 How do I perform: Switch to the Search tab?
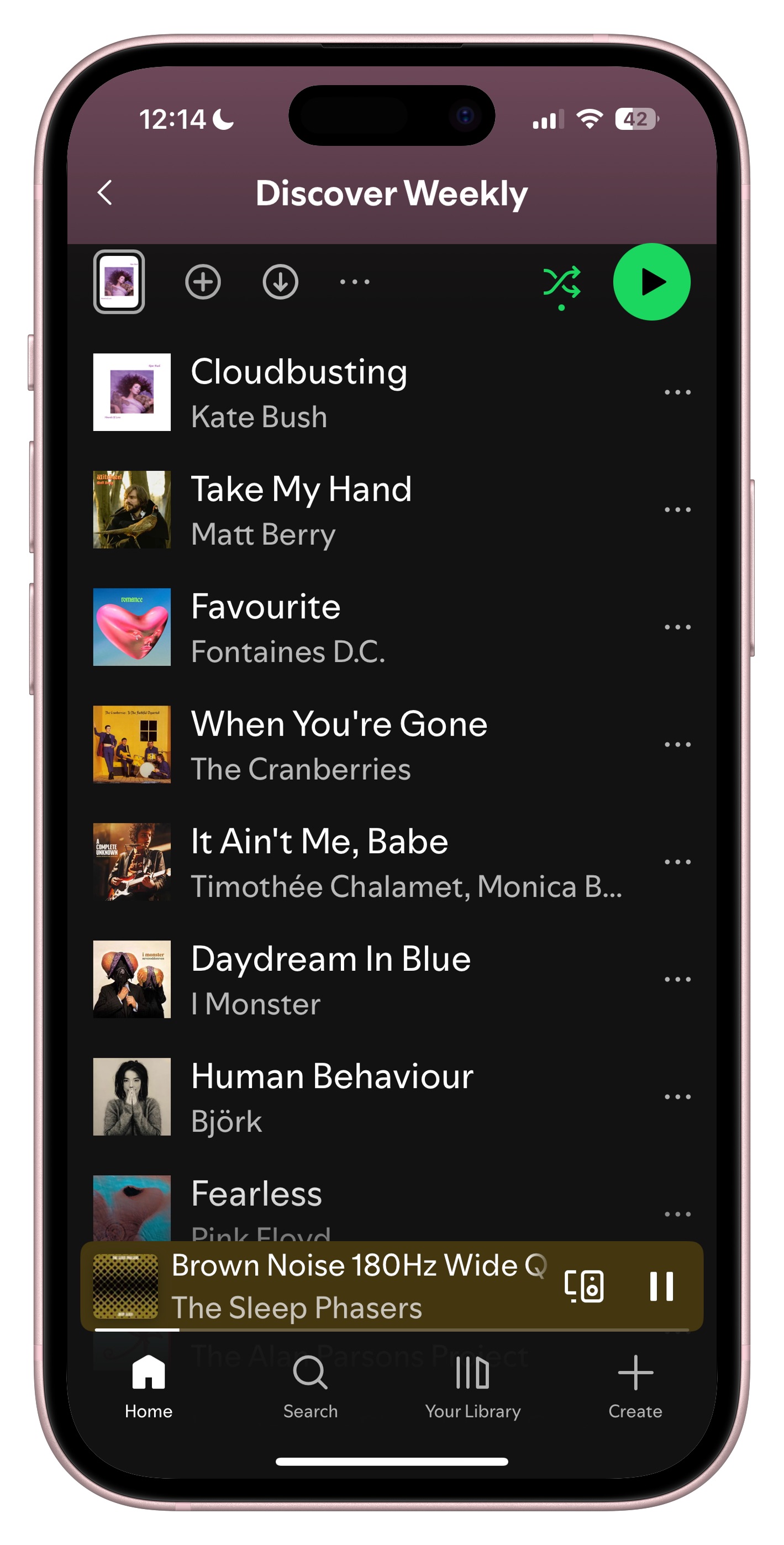(310, 1386)
